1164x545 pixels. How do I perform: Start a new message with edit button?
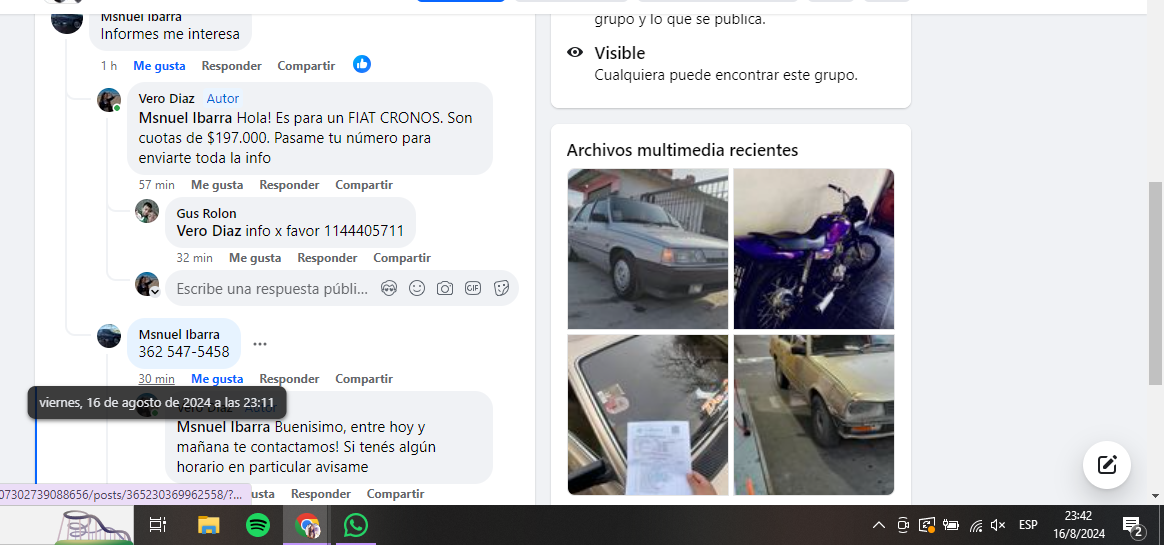[1107, 464]
